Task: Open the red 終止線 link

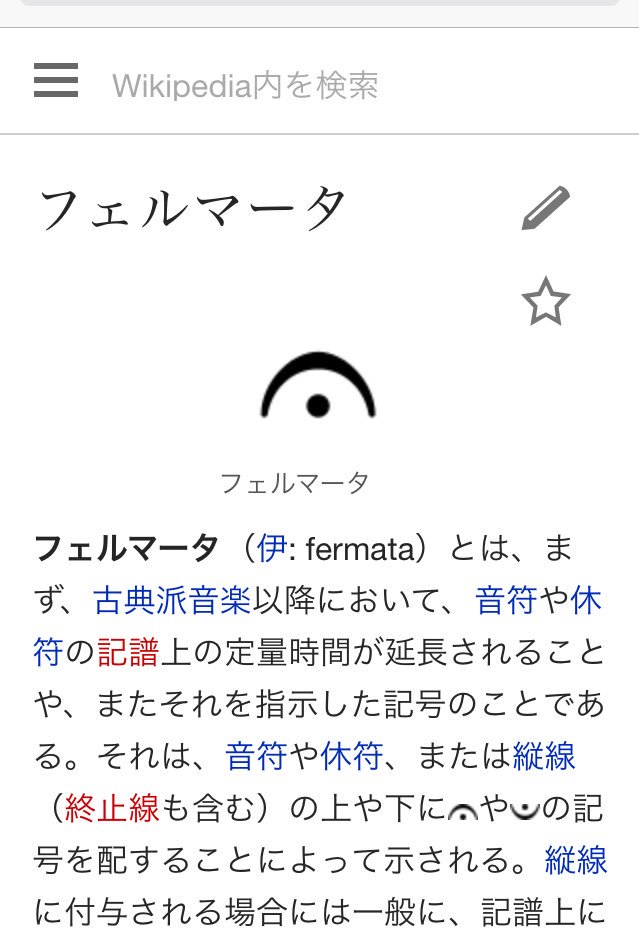Action: pos(112,808)
